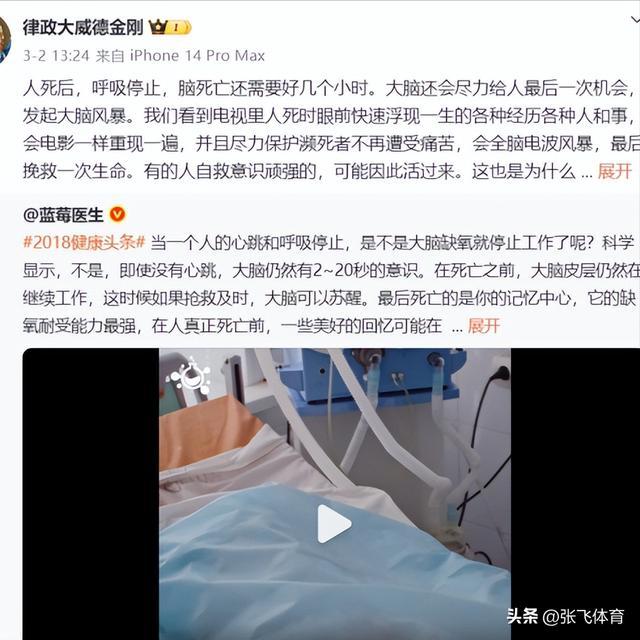Play the hospital video
Viewport: 640px width, 640px height.
[334, 523]
